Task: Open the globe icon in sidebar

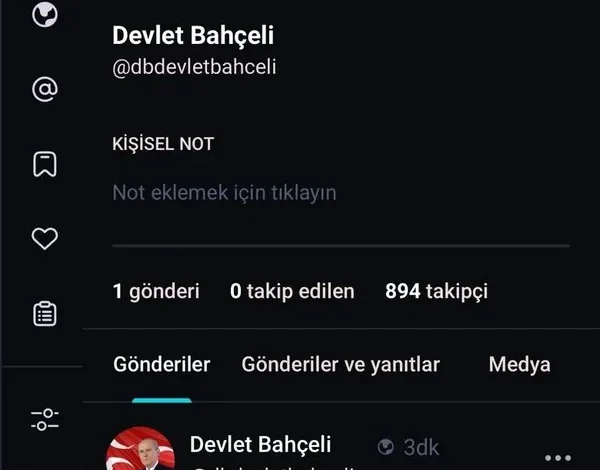Action: (x=44, y=15)
